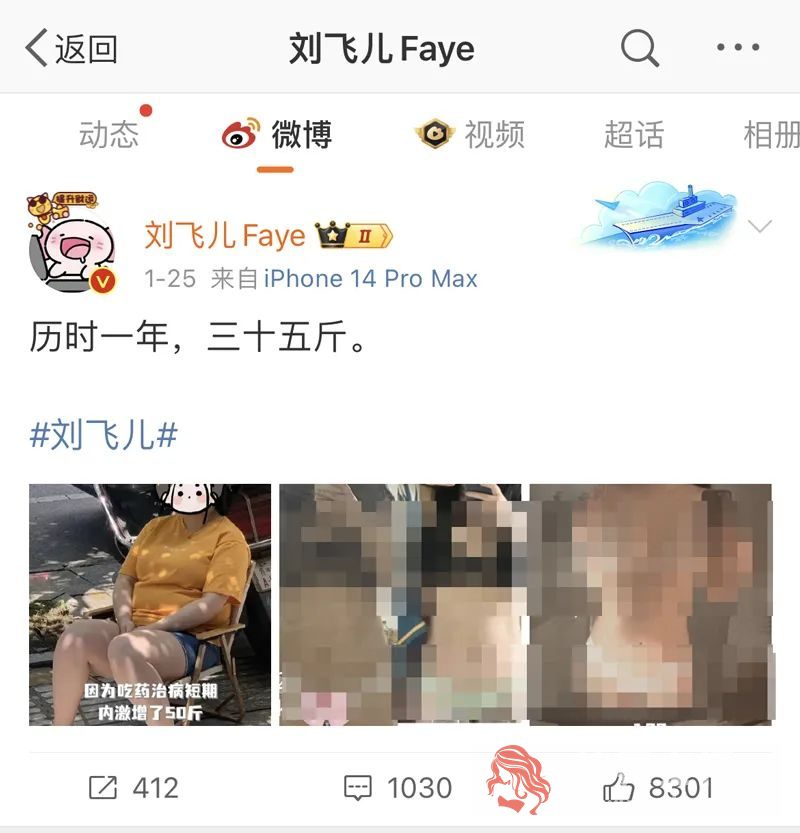Viewport: 800px width, 833px height.
Task: Switch to the 视频 tab
Action: (470, 135)
